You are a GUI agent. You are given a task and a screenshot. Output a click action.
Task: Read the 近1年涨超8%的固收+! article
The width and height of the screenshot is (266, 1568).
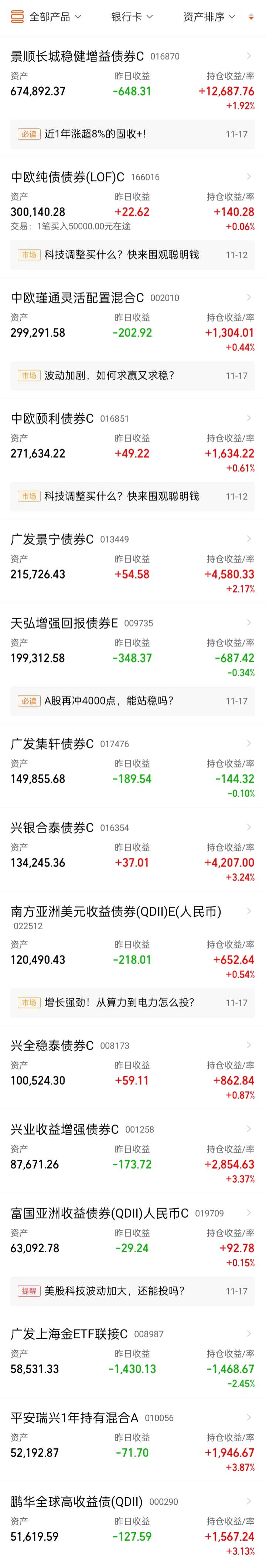coord(133,134)
